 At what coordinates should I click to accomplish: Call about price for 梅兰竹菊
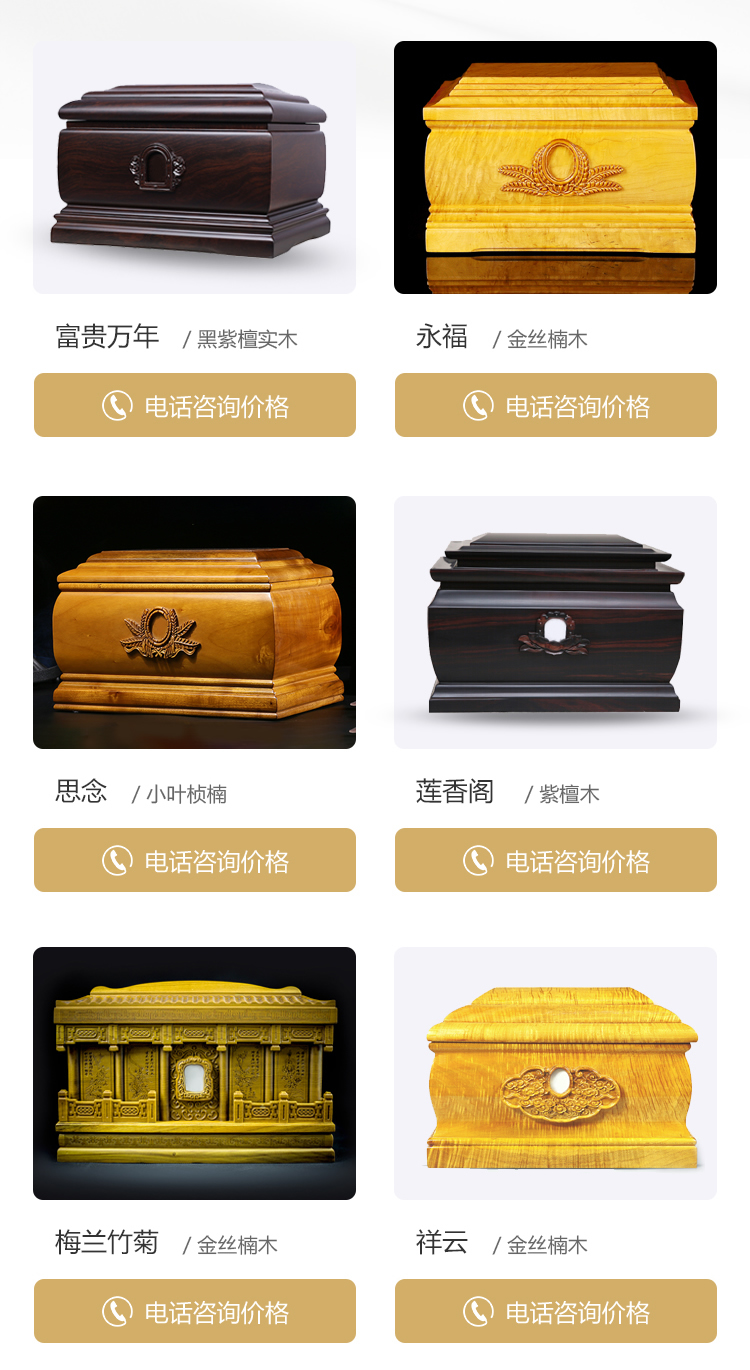coord(195,1311)
